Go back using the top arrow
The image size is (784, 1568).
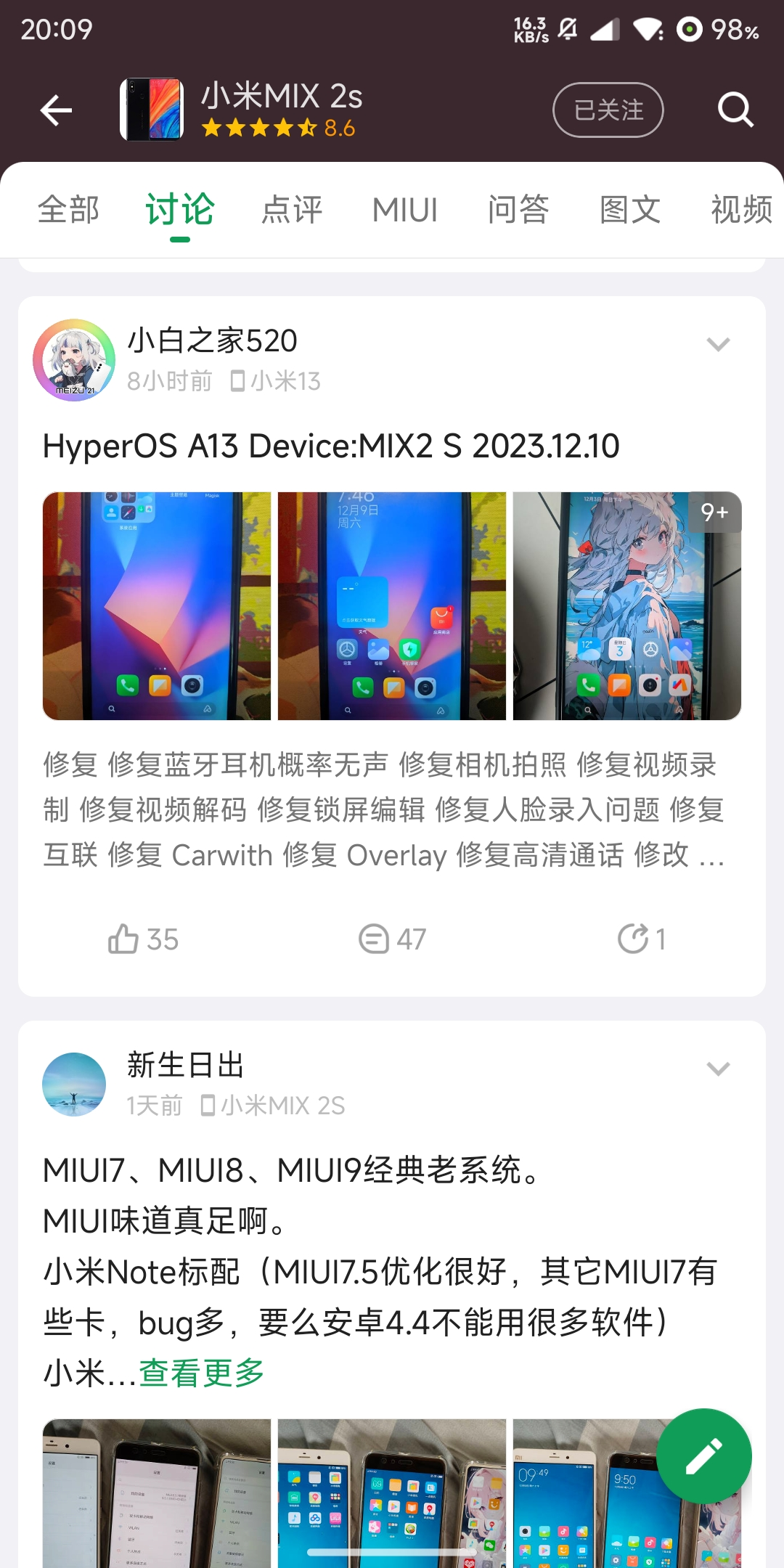(56, 110)
